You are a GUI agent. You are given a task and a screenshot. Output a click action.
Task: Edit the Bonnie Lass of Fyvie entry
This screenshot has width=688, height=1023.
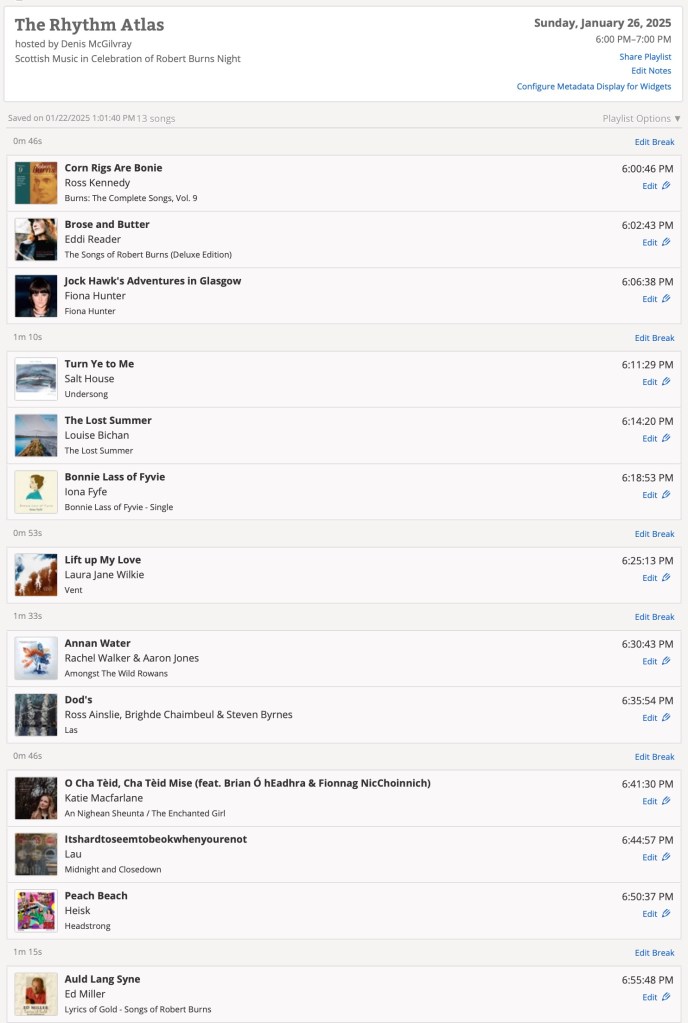tap(655, 495)
